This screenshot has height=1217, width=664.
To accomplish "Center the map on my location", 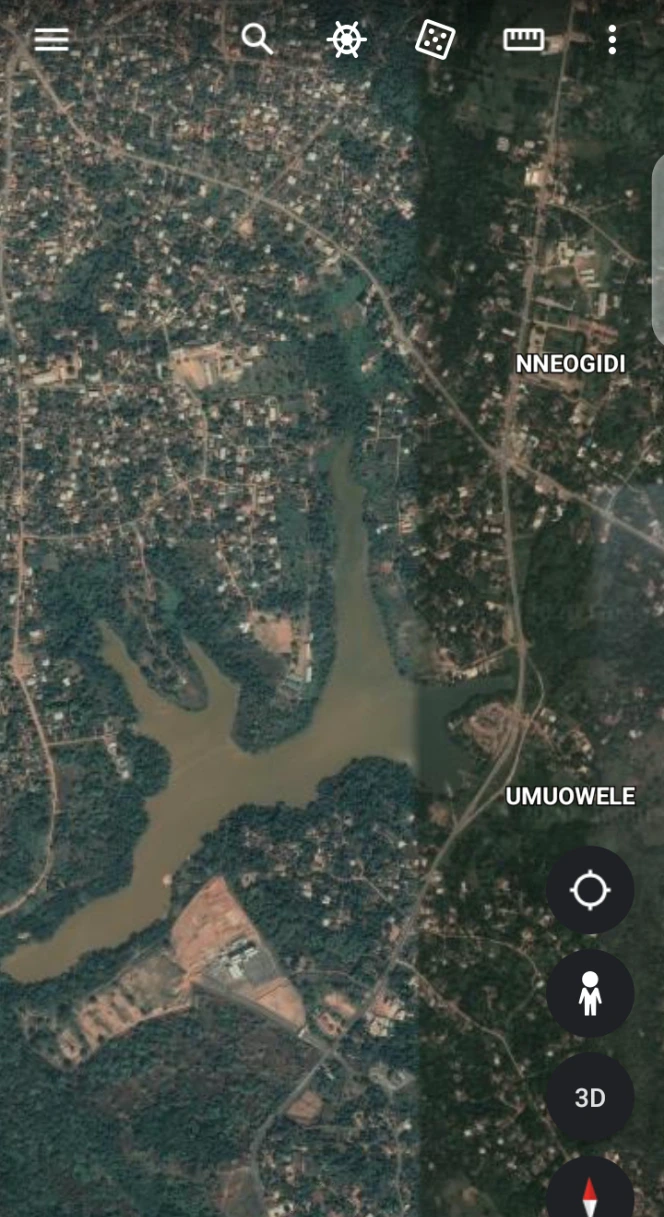I will [590, 890].
